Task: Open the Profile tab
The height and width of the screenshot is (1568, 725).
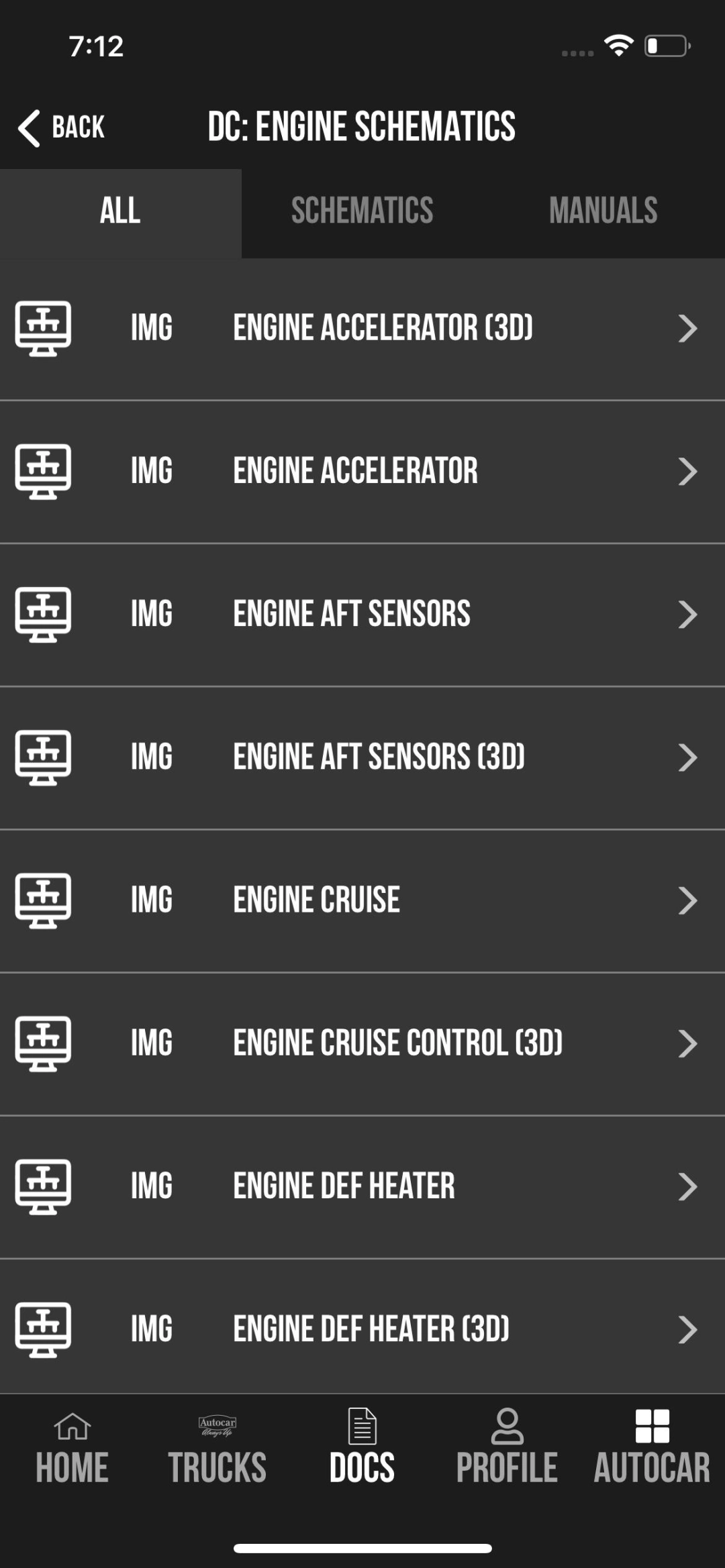Action: [507, 1446]
